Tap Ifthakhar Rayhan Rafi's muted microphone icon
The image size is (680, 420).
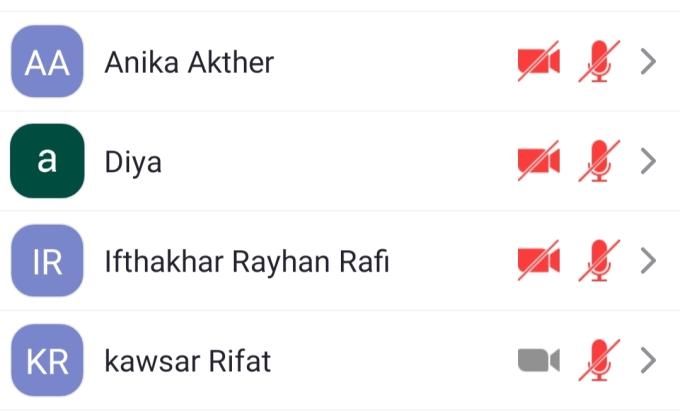coord(597,262)
